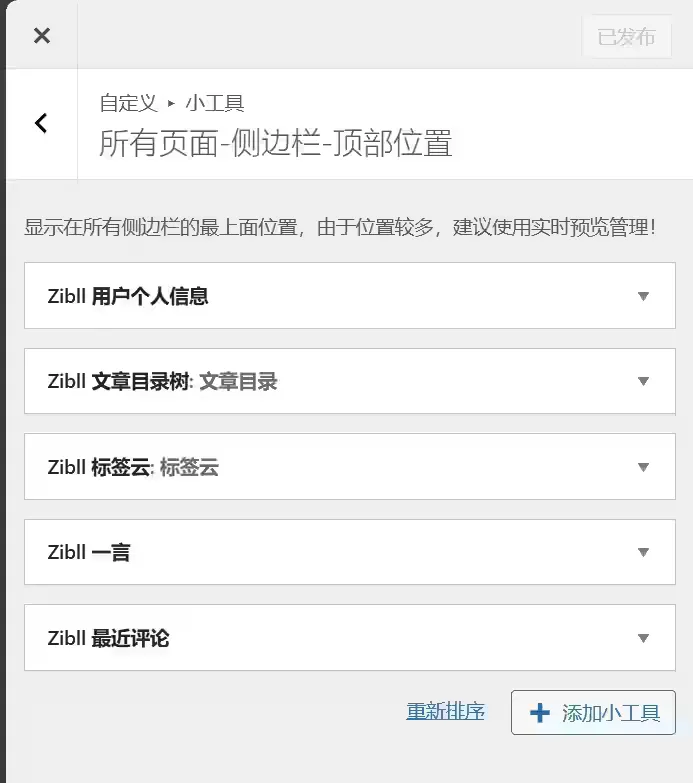Add a new widget via 添加小工具
Viewport: 693px width, 783px height.
click(x=593, y=713)
